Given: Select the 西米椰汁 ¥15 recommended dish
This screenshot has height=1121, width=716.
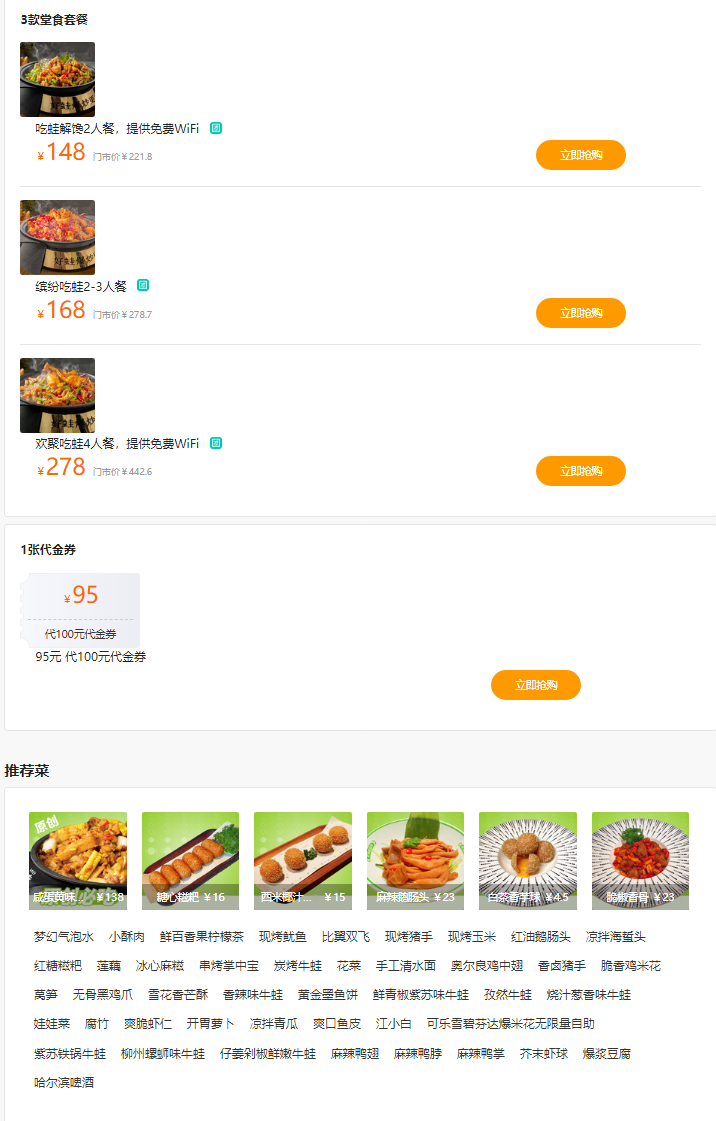Looking at the screenshot, I should (302, 860).
